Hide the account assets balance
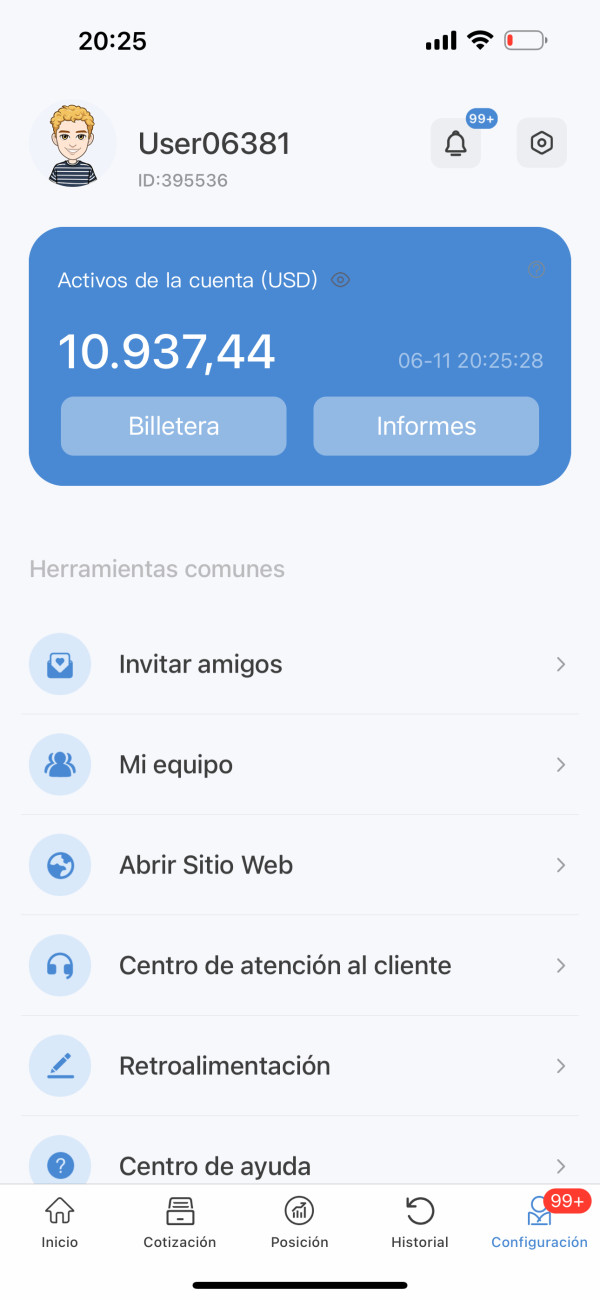 click(x=341, y=281)
